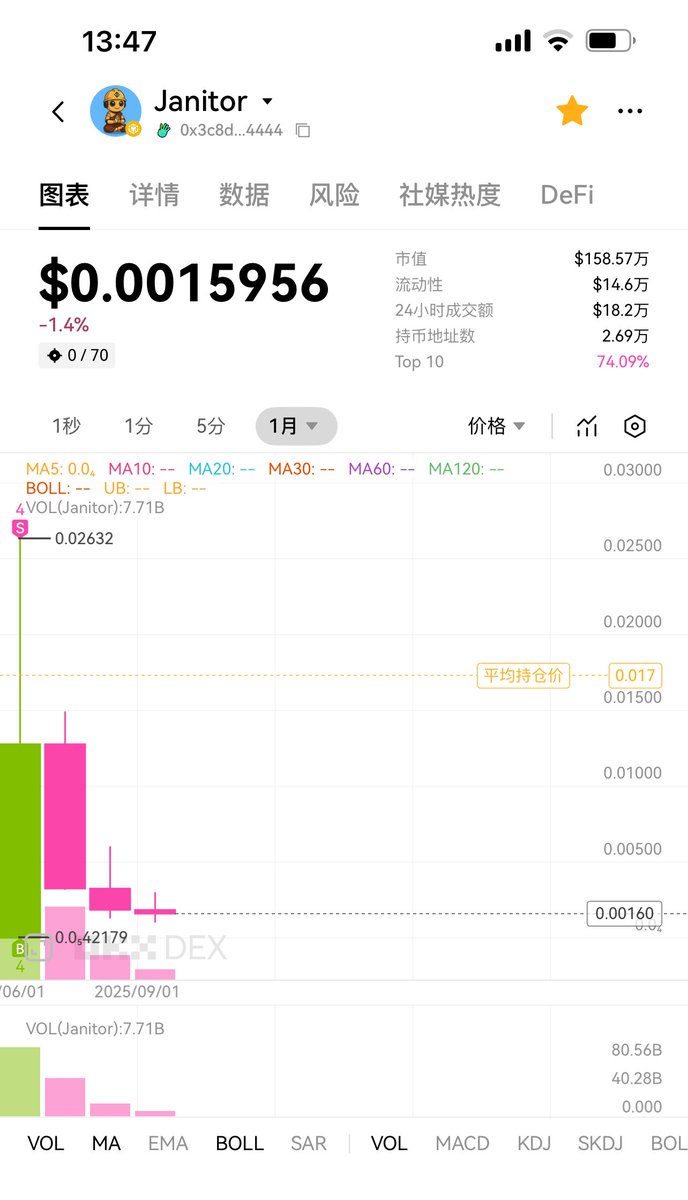
Task: Select the 1秒 chart interval
Action: point(66,427)
